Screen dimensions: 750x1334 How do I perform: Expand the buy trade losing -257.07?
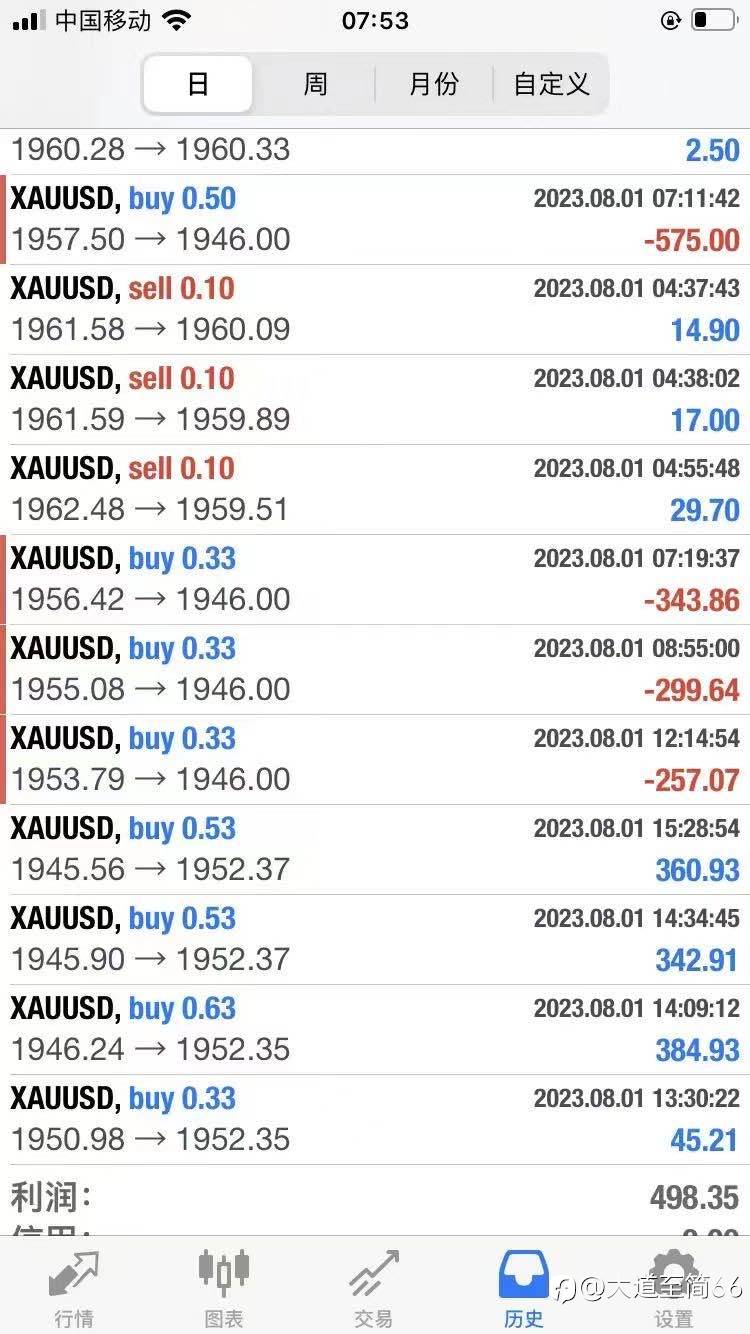coord(375,760)
